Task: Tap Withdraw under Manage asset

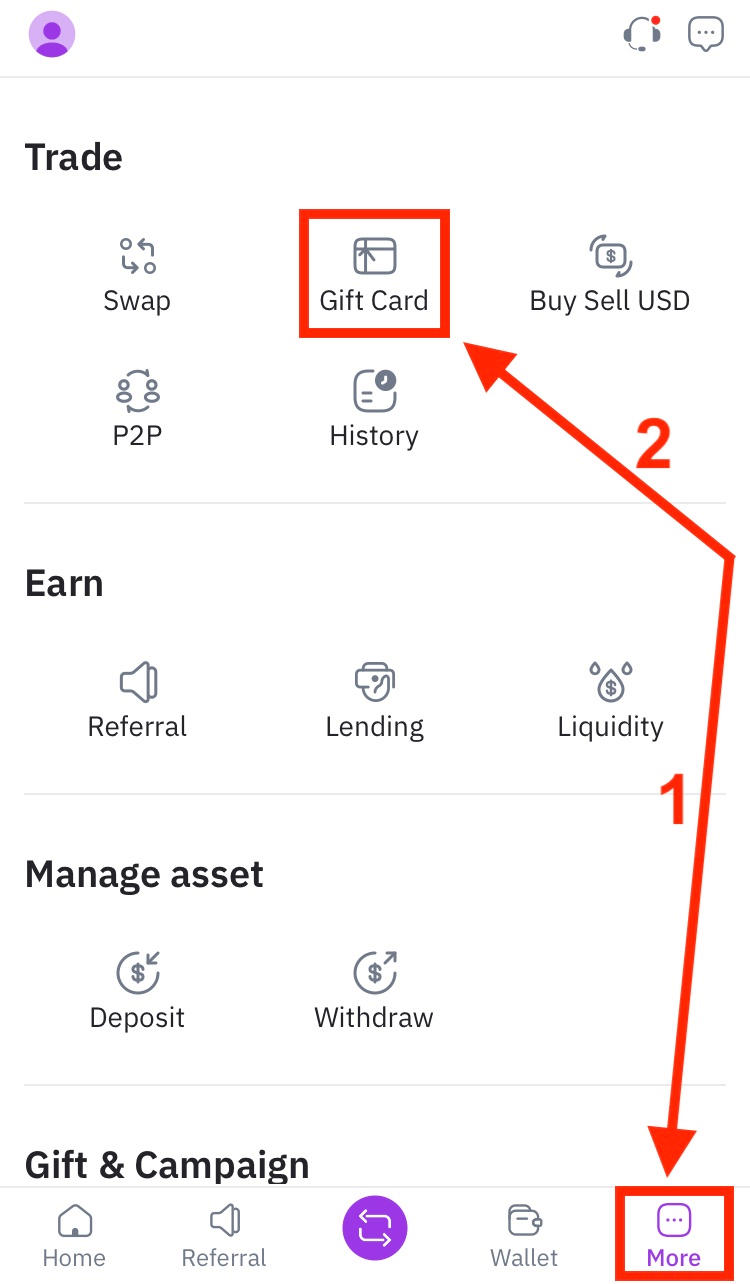Action: (374, 991)
